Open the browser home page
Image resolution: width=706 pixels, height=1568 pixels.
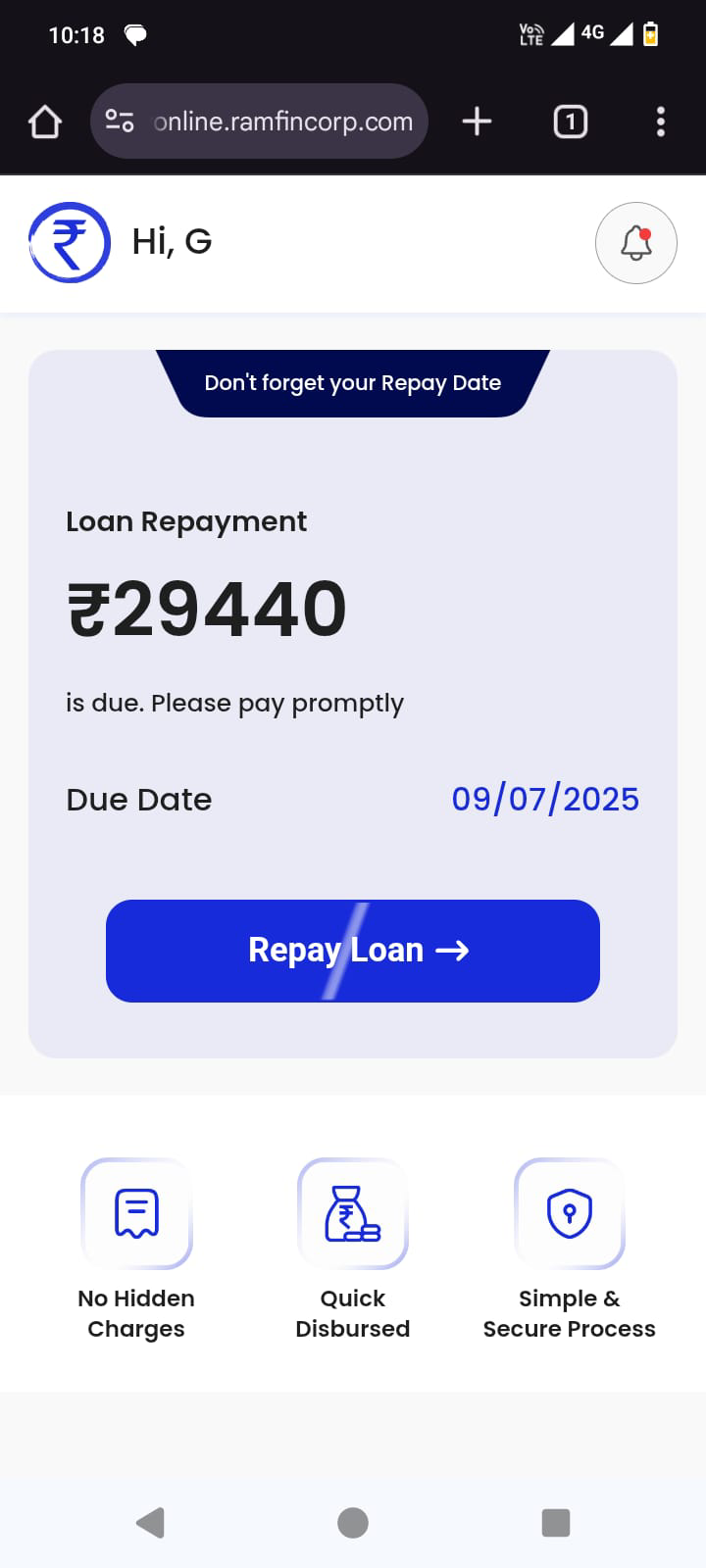pyautogui.click(x=45, y=122)
